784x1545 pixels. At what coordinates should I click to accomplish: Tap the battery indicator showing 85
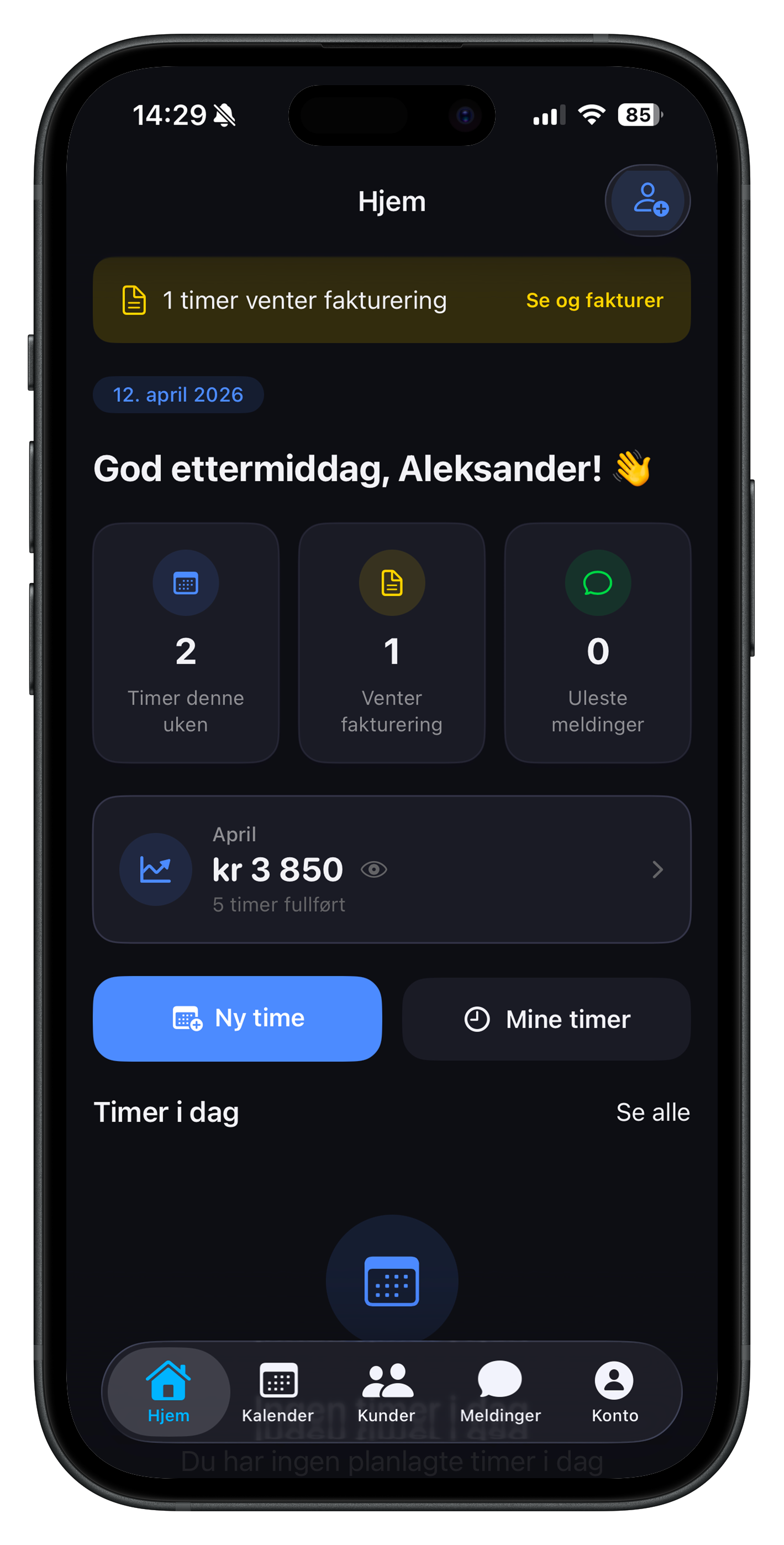[x=639, y=114]
